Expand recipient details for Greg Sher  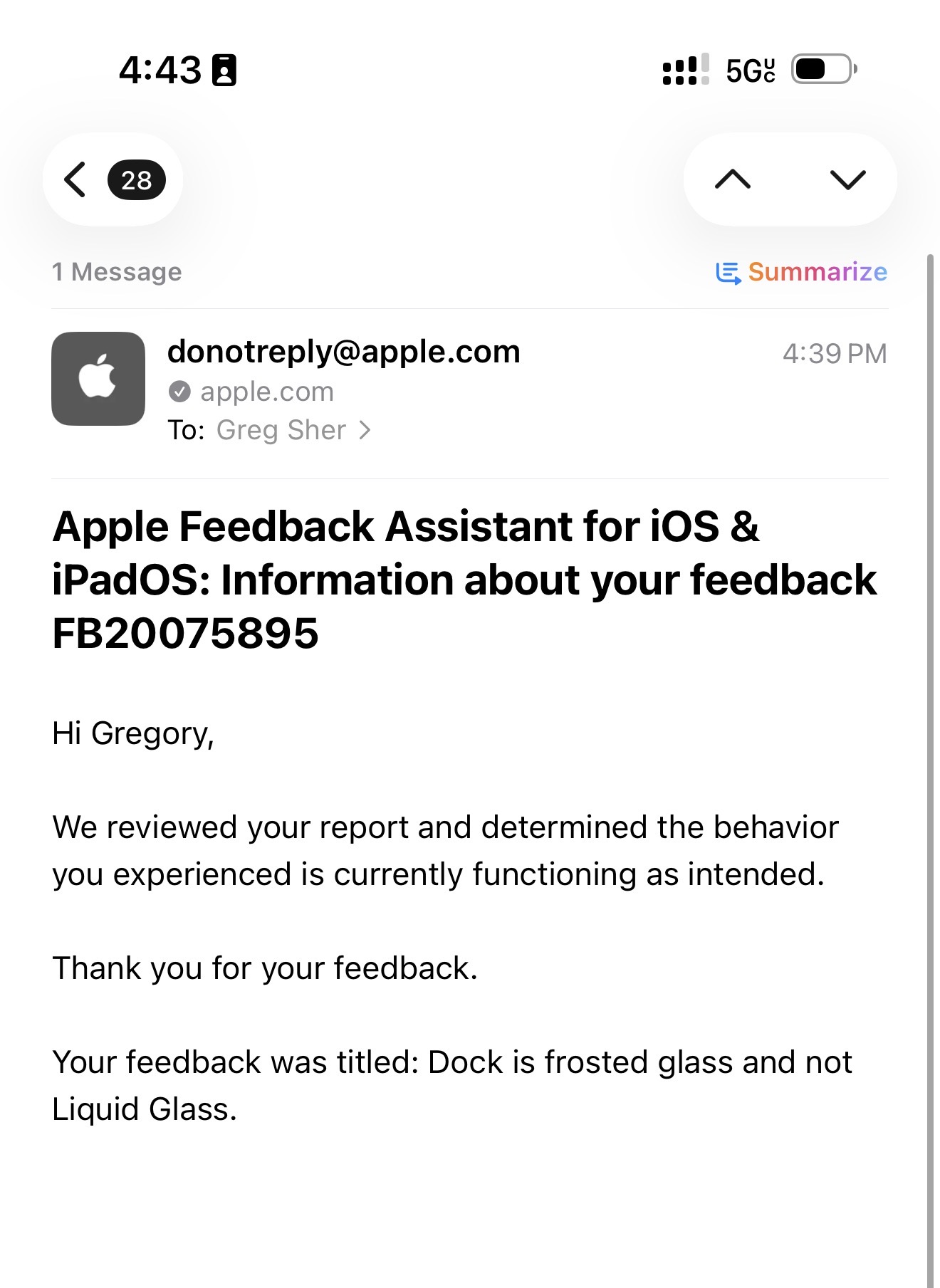pos(293,430)
